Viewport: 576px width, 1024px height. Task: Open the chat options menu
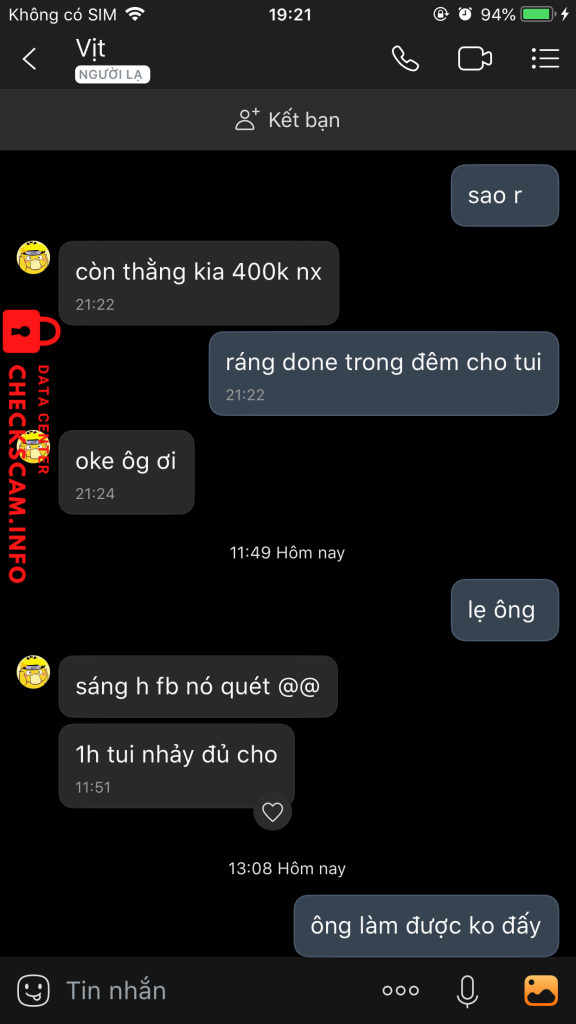[x=545, y=59]
